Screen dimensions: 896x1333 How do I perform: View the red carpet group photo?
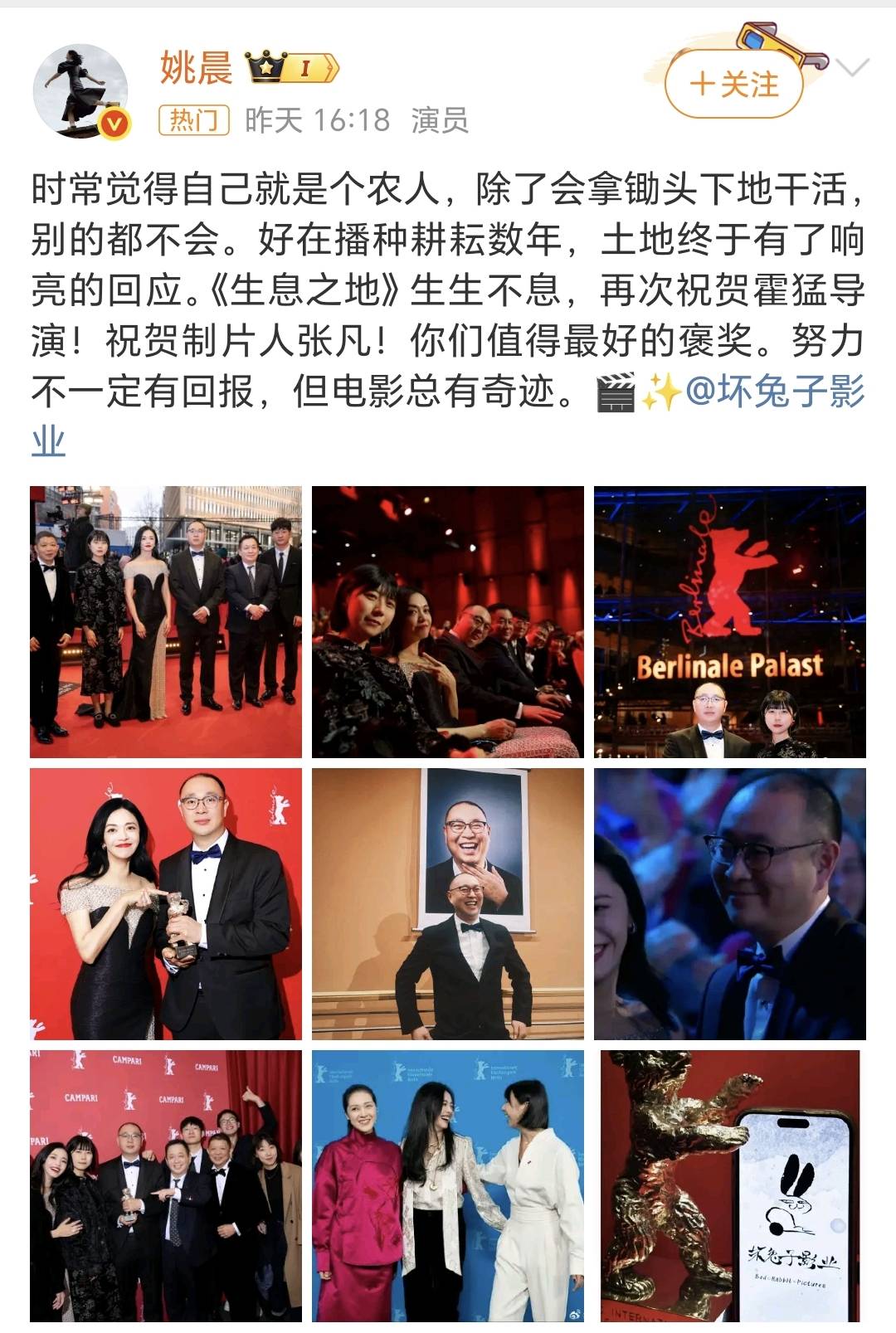166,621
